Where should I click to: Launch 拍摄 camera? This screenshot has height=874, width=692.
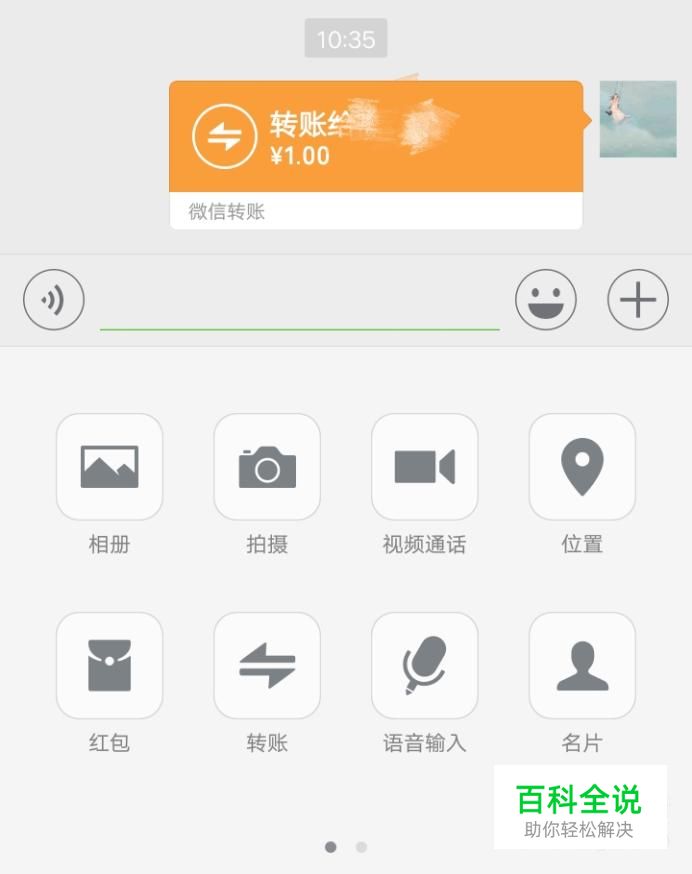click(267, 467)
